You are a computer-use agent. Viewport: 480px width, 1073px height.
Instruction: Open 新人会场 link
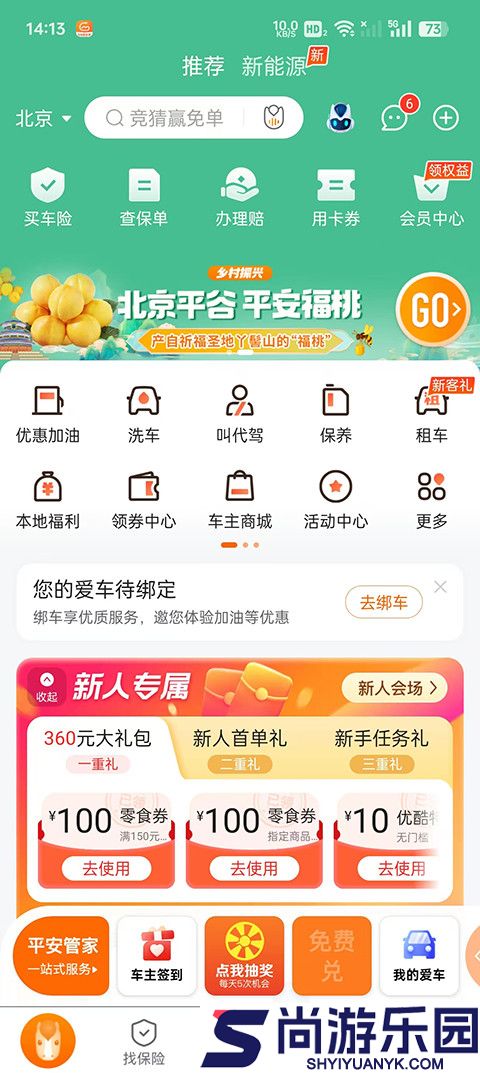point(394,688)
